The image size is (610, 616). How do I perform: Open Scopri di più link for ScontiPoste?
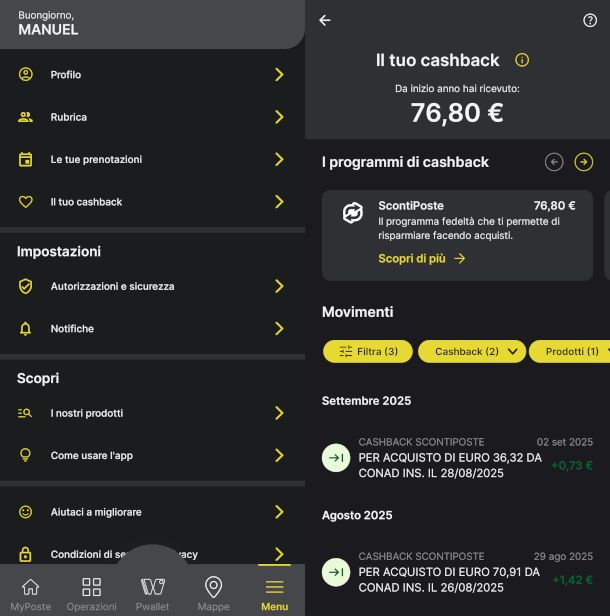(x=421, y=258)
